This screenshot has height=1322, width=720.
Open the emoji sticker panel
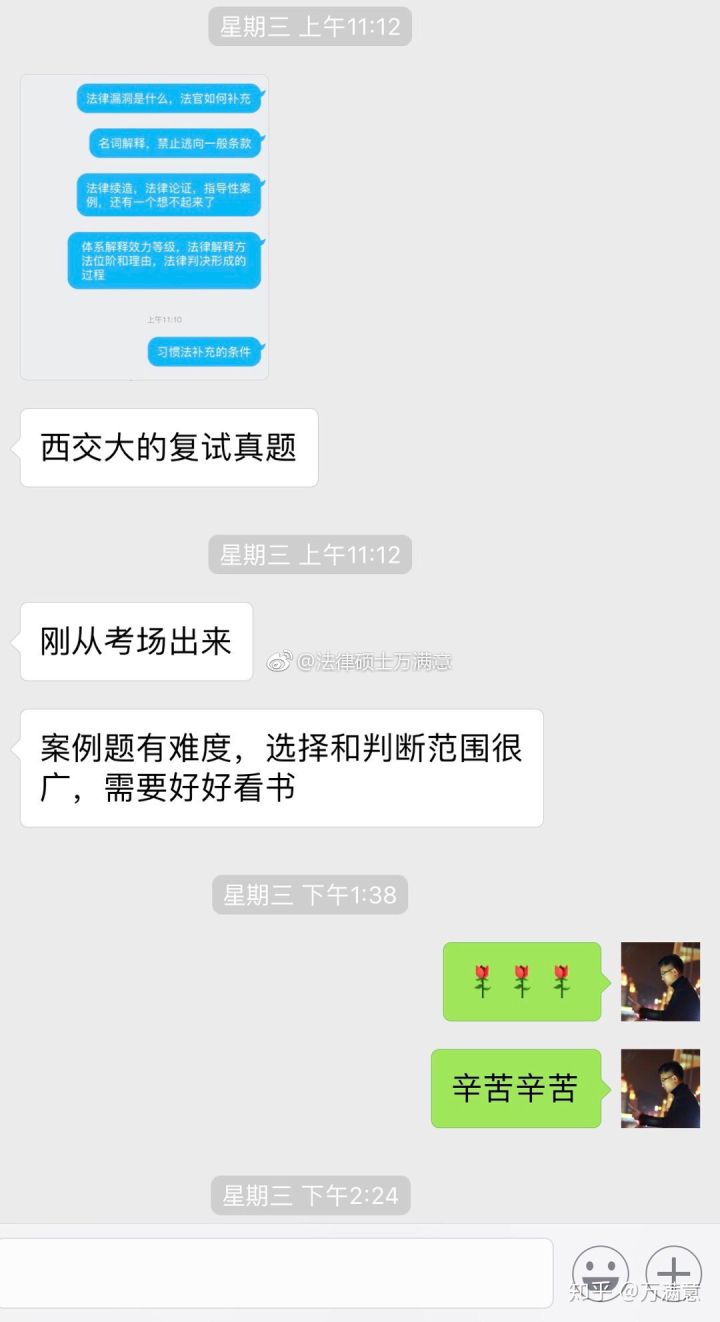point(600,1272)
